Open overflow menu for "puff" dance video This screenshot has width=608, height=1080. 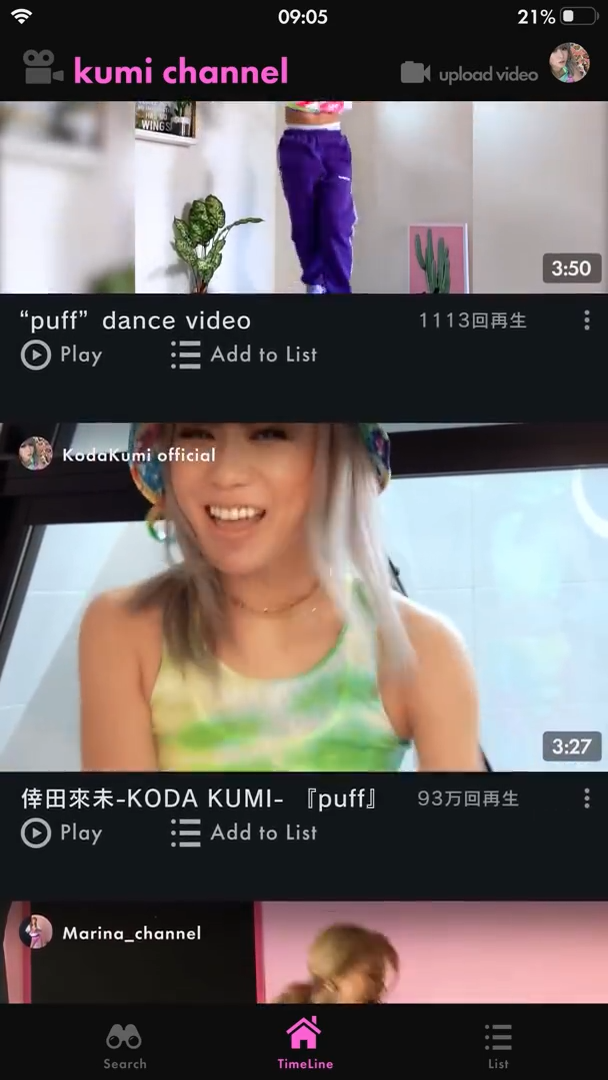[587, 320]
